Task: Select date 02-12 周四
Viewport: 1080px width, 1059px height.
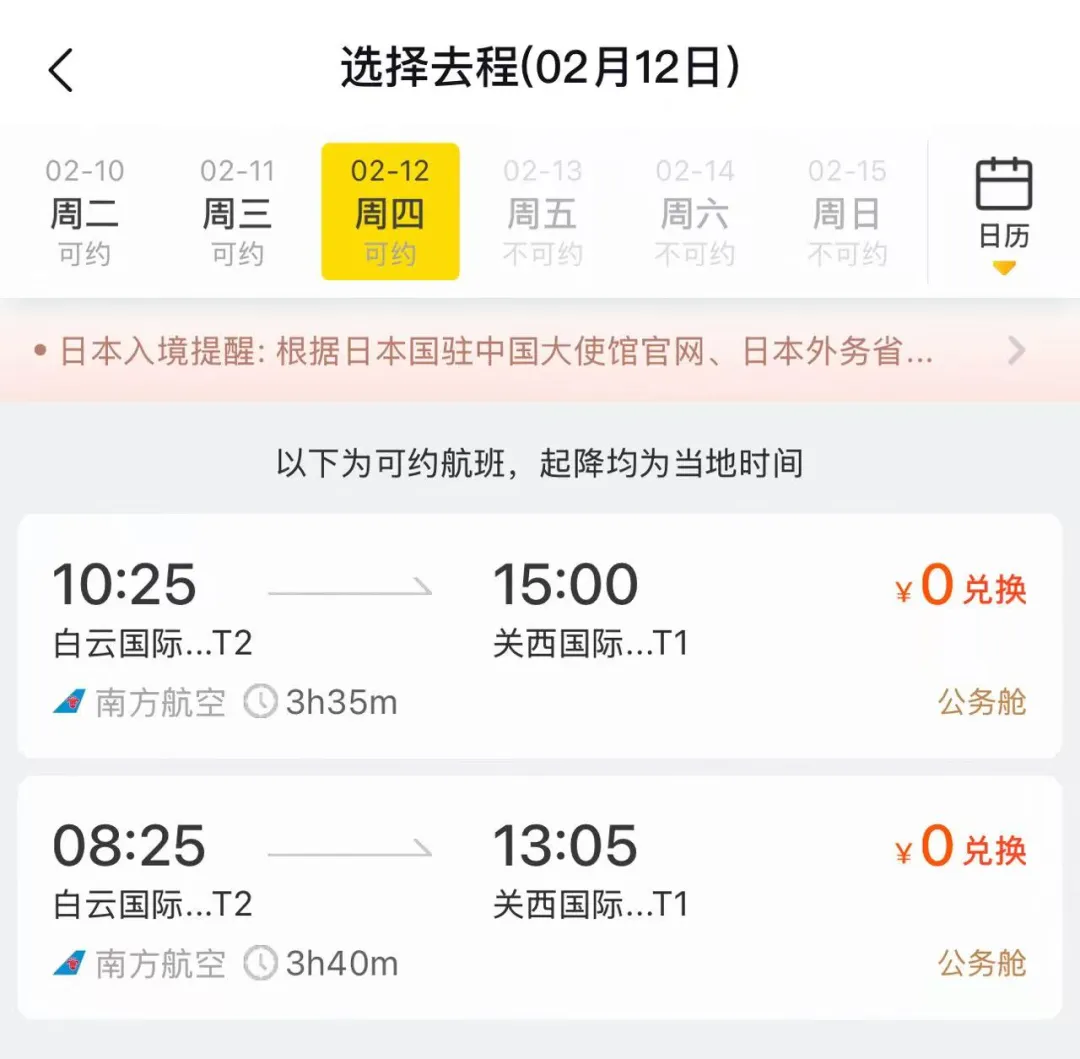Action: [390, 212]
